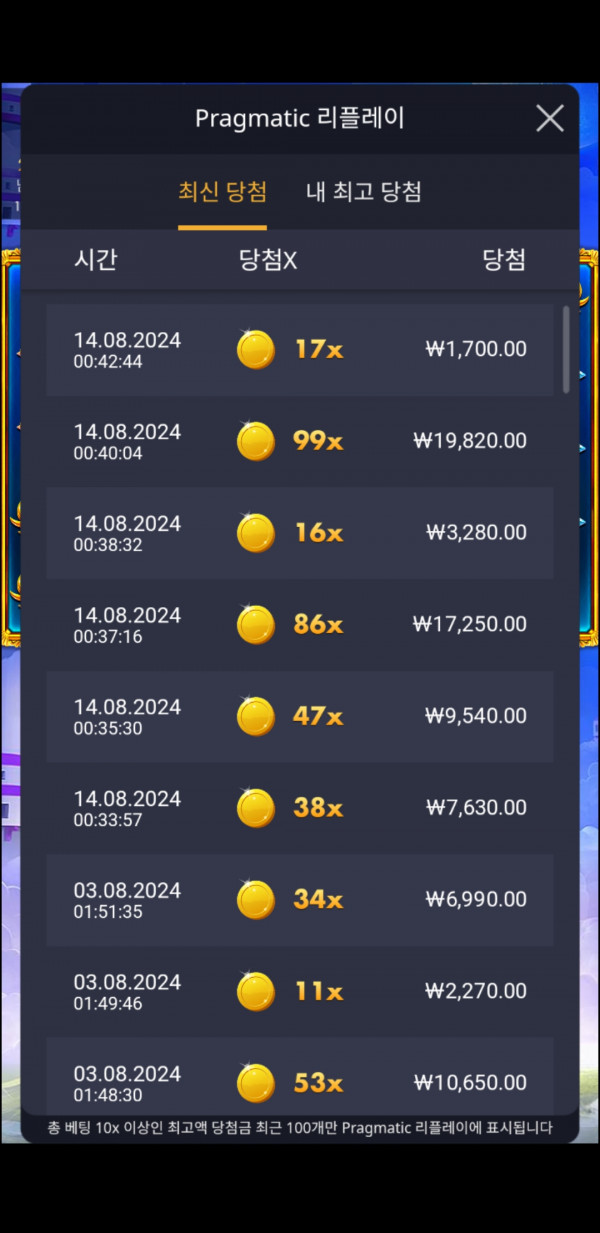Select the 최신 당첨 tab
Screen dimensions: 600x1233
[222, 192]
